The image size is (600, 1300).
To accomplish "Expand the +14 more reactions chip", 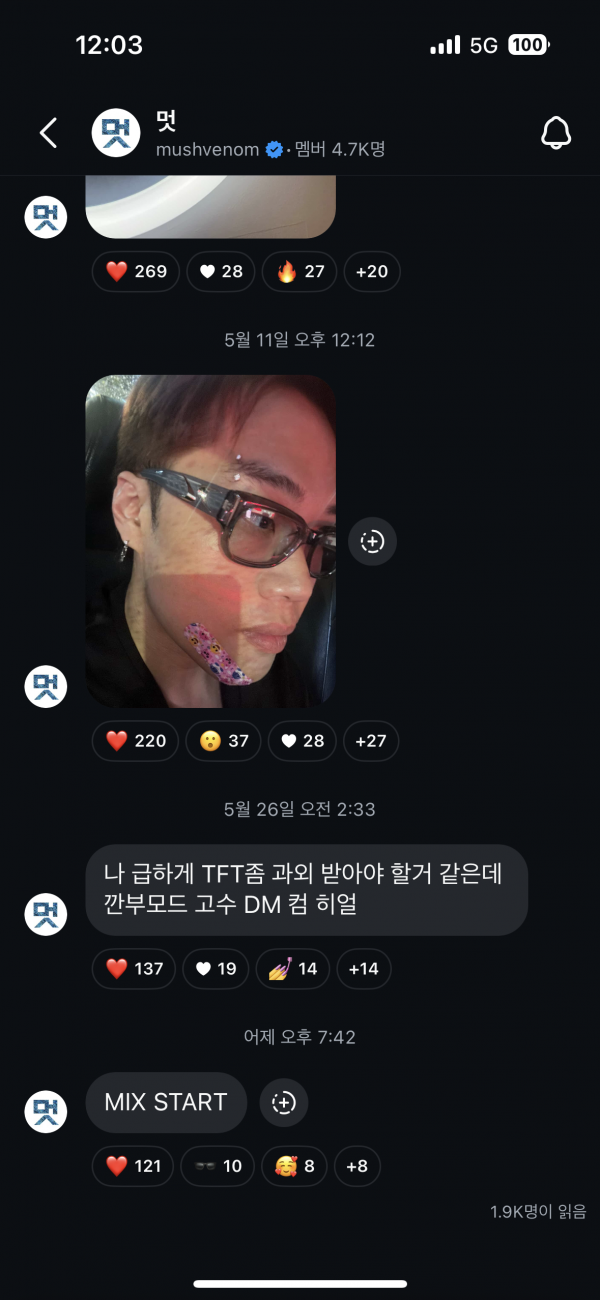I will coord(364,969).
